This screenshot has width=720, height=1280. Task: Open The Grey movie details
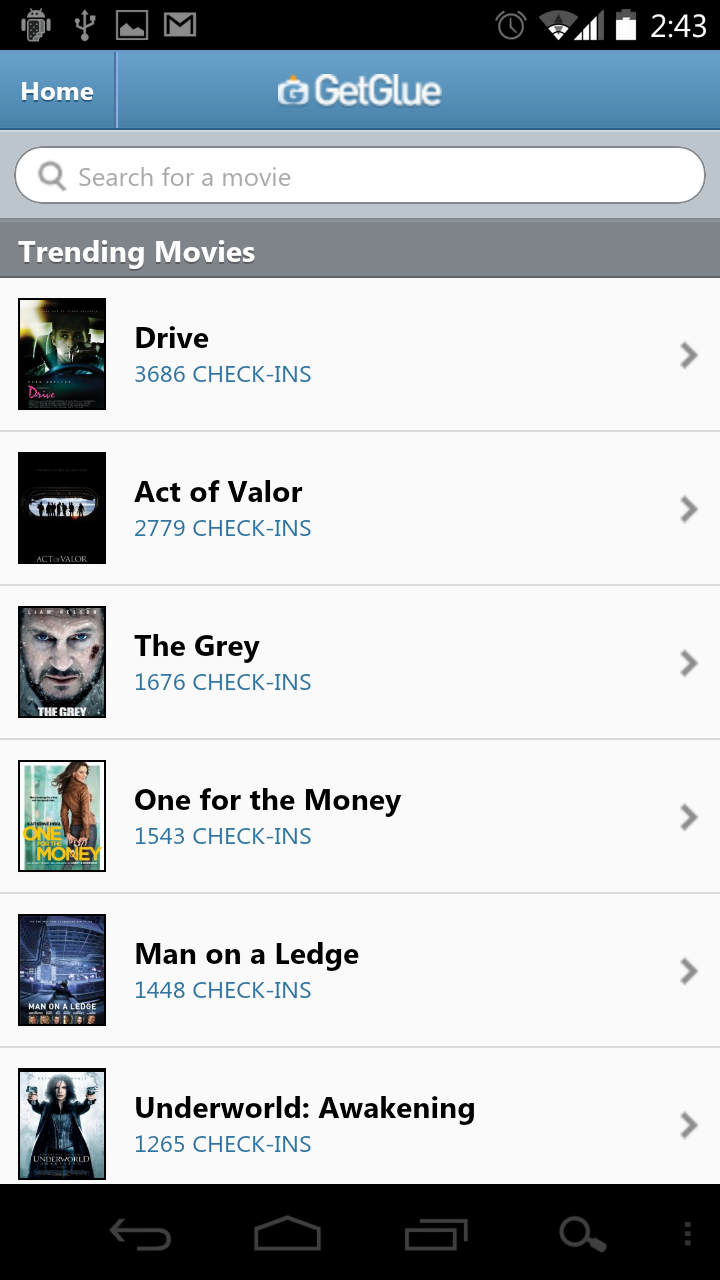pos(360,663)
